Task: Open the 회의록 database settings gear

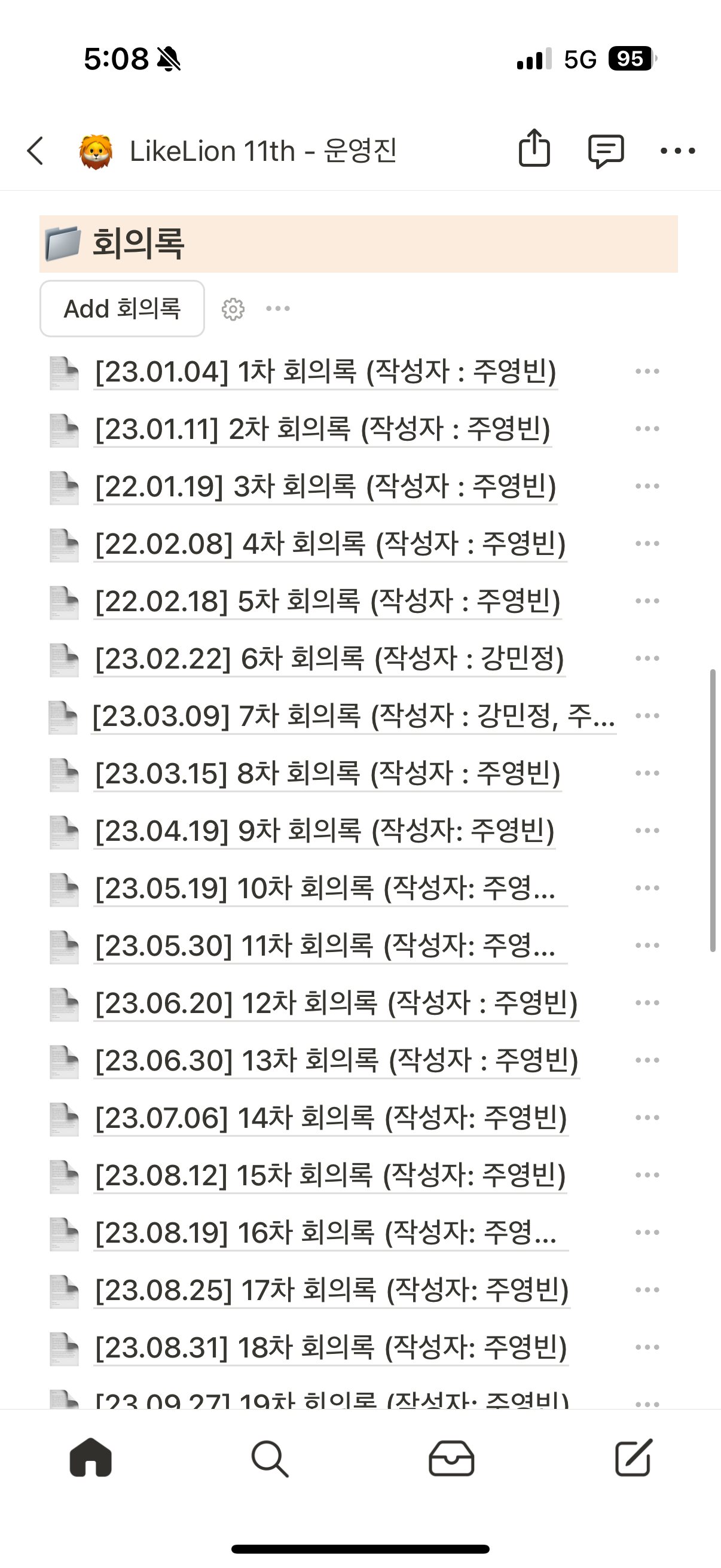Action: click(233, 309)
